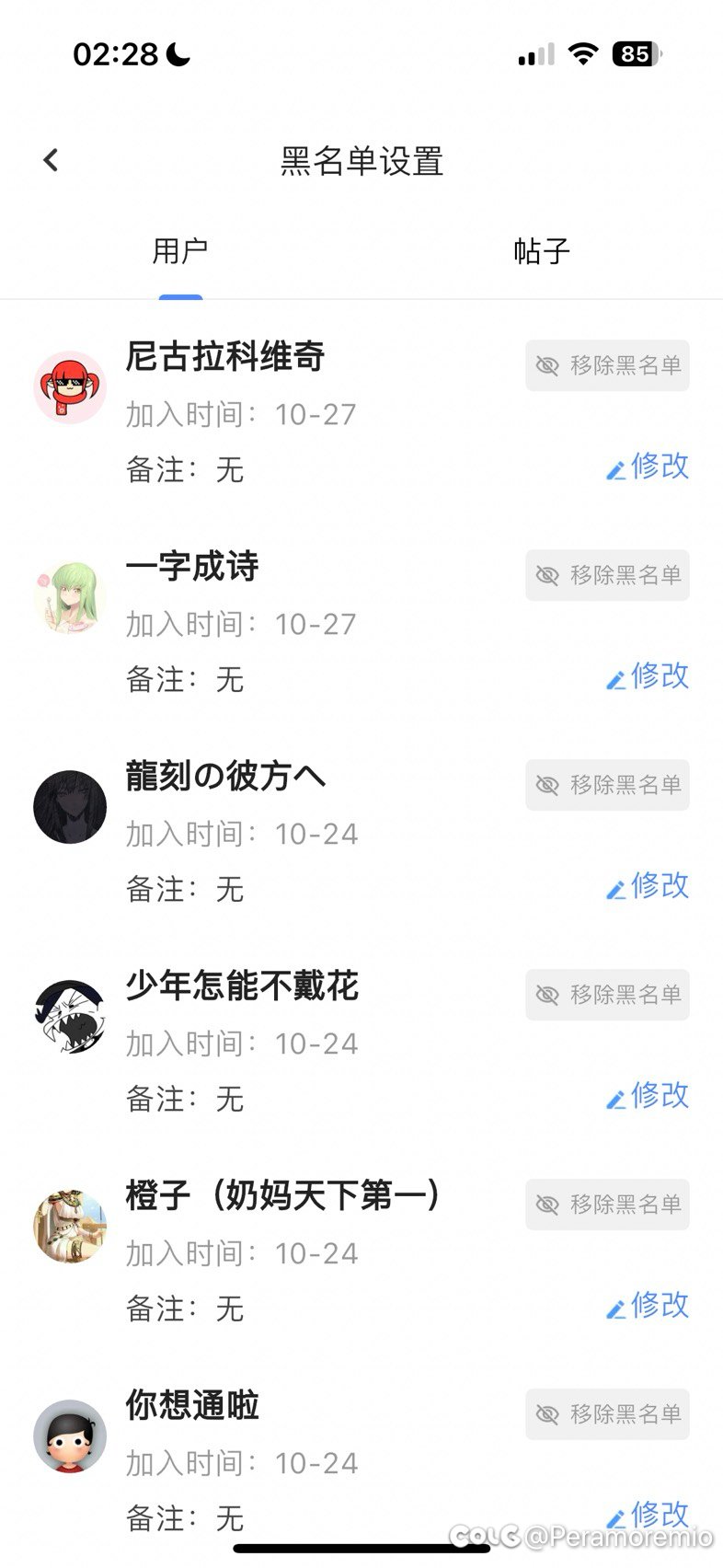
Task: Go back from 黑名单设置
Action: [x=51, y=160]
